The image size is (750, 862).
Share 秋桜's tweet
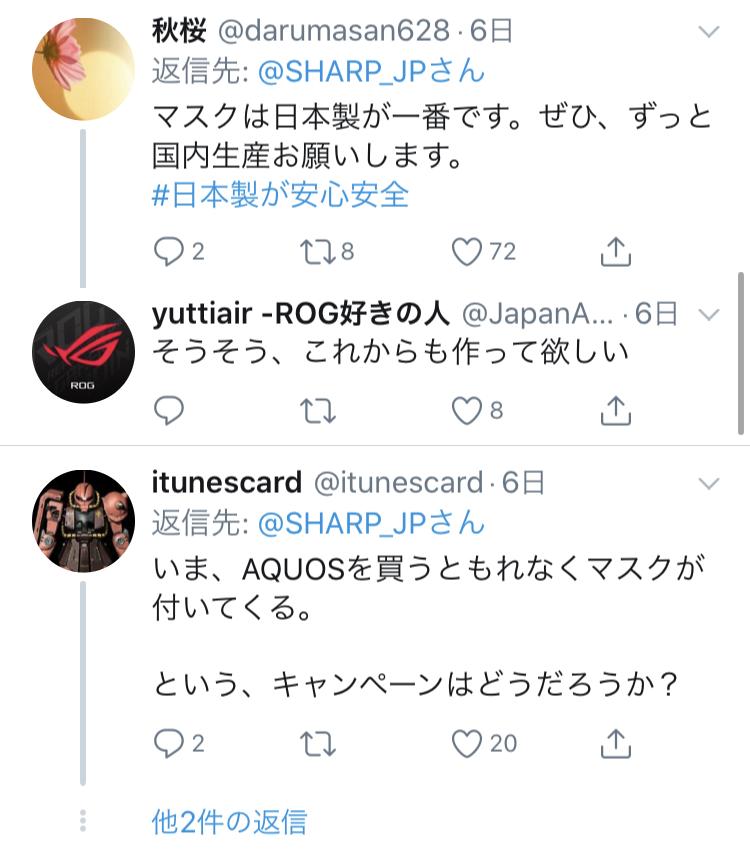pyautogui.click(x=616, y=251)
